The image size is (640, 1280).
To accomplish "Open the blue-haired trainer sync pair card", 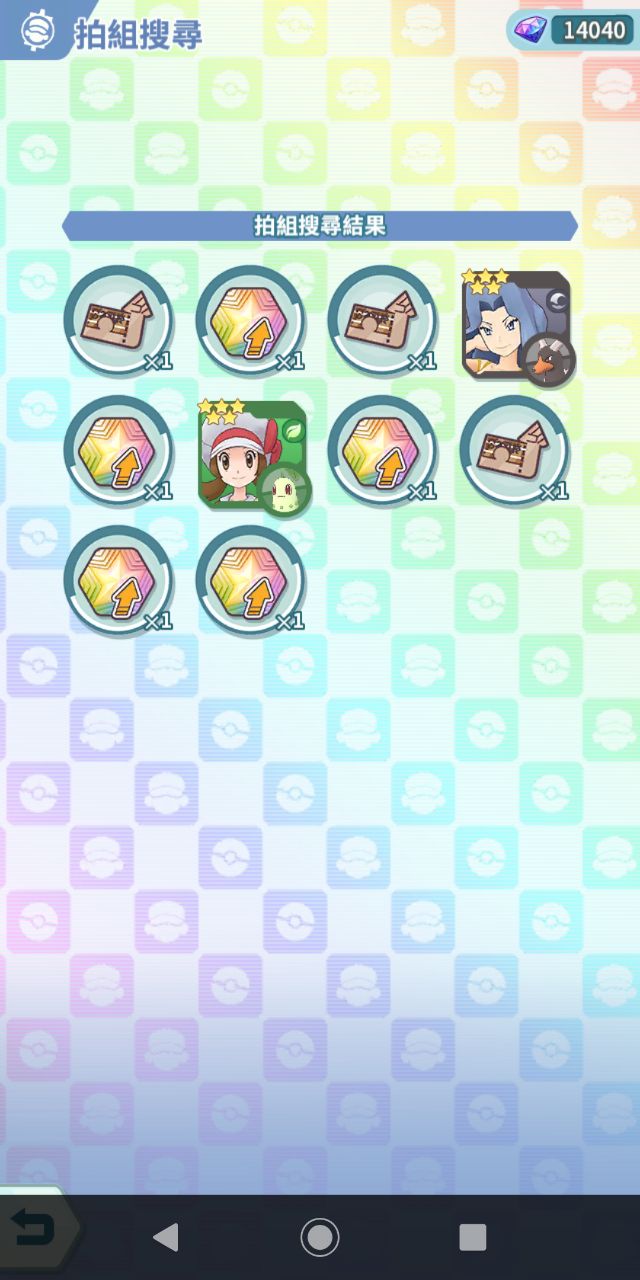I will 516,326.
